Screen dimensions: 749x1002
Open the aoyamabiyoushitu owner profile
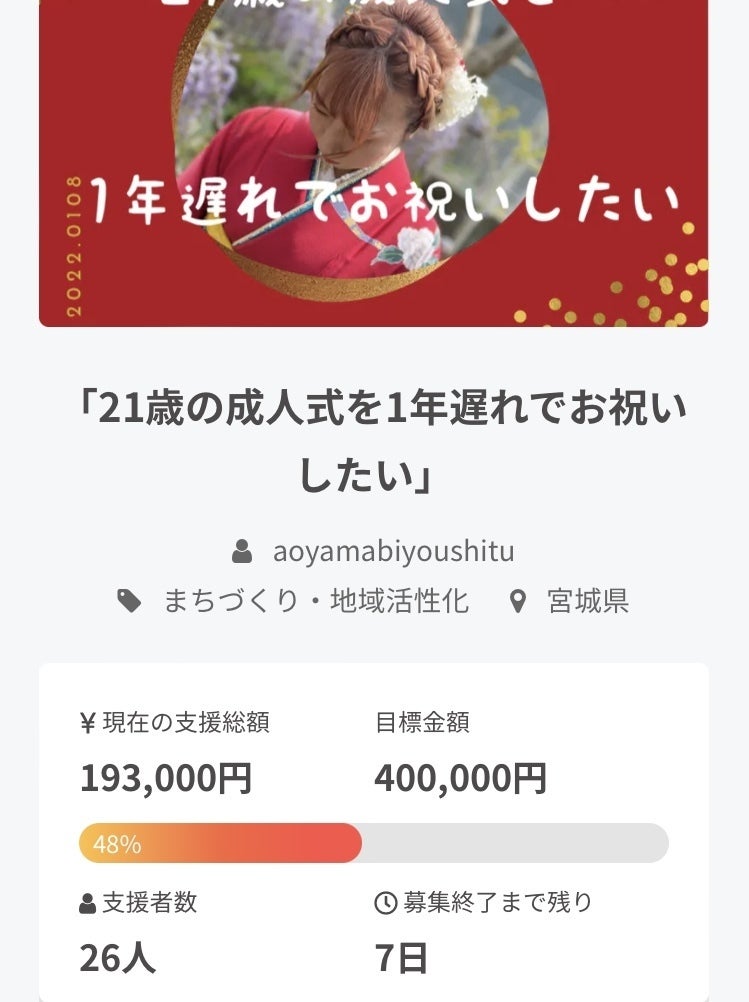[x=393, y=551]
